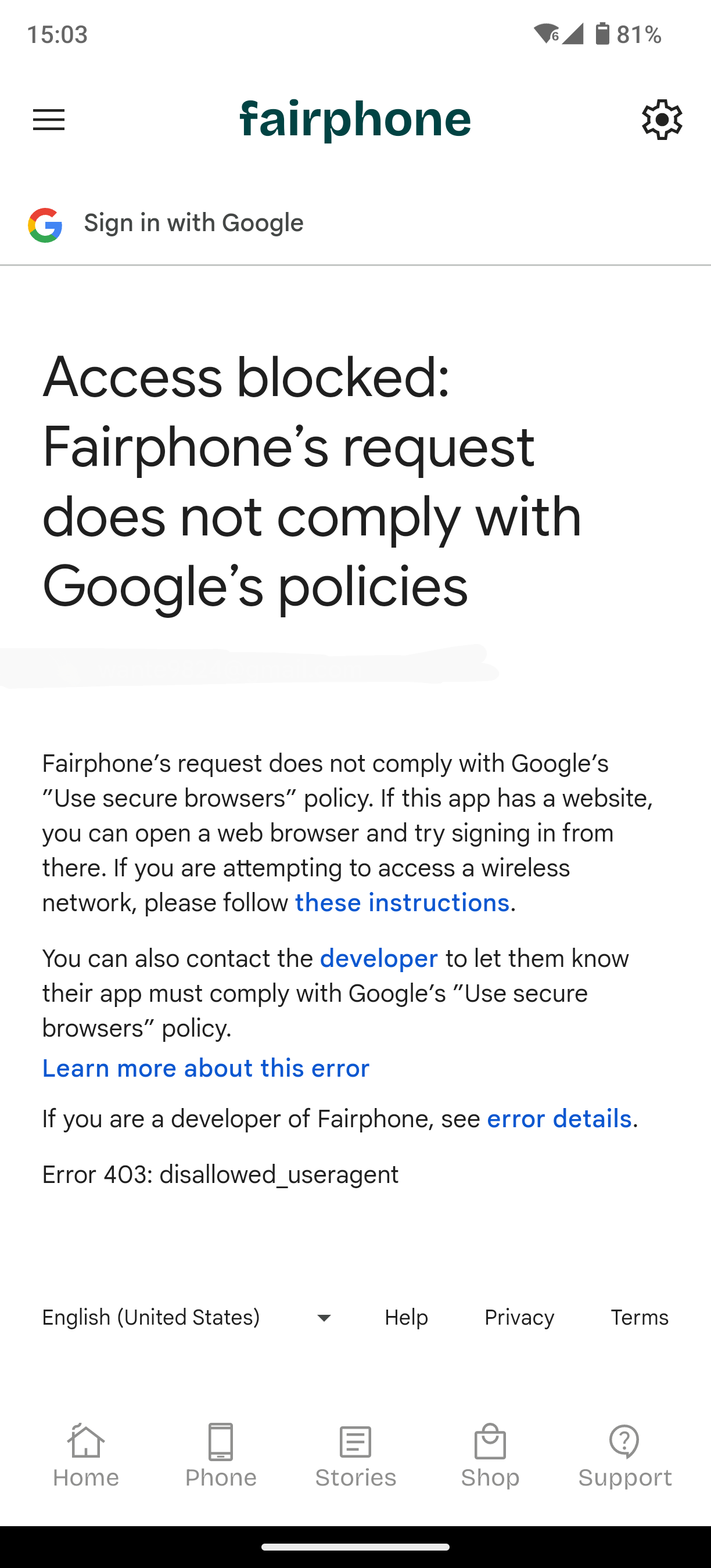Open the Terms link

point(639,1317)
